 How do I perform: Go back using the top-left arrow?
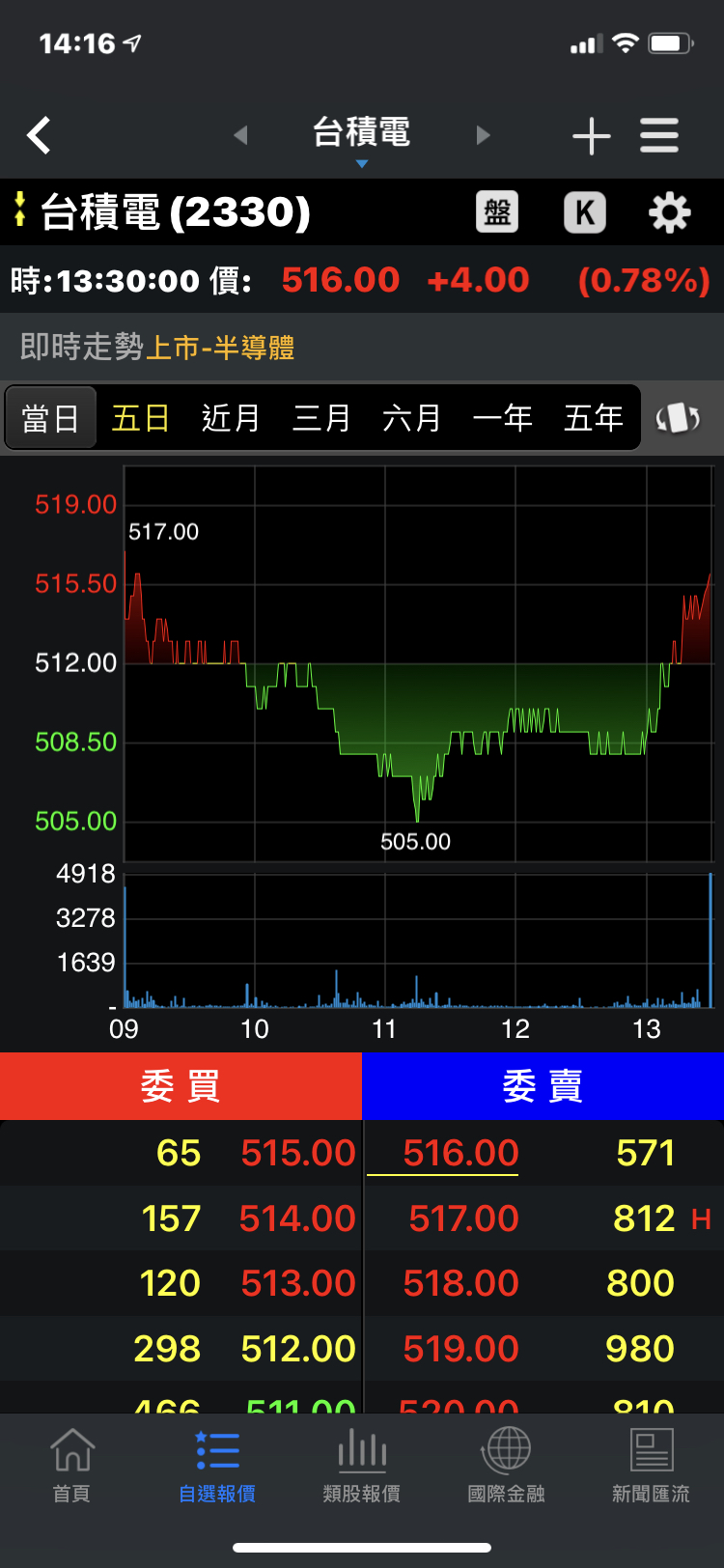[x=40, y=136]
